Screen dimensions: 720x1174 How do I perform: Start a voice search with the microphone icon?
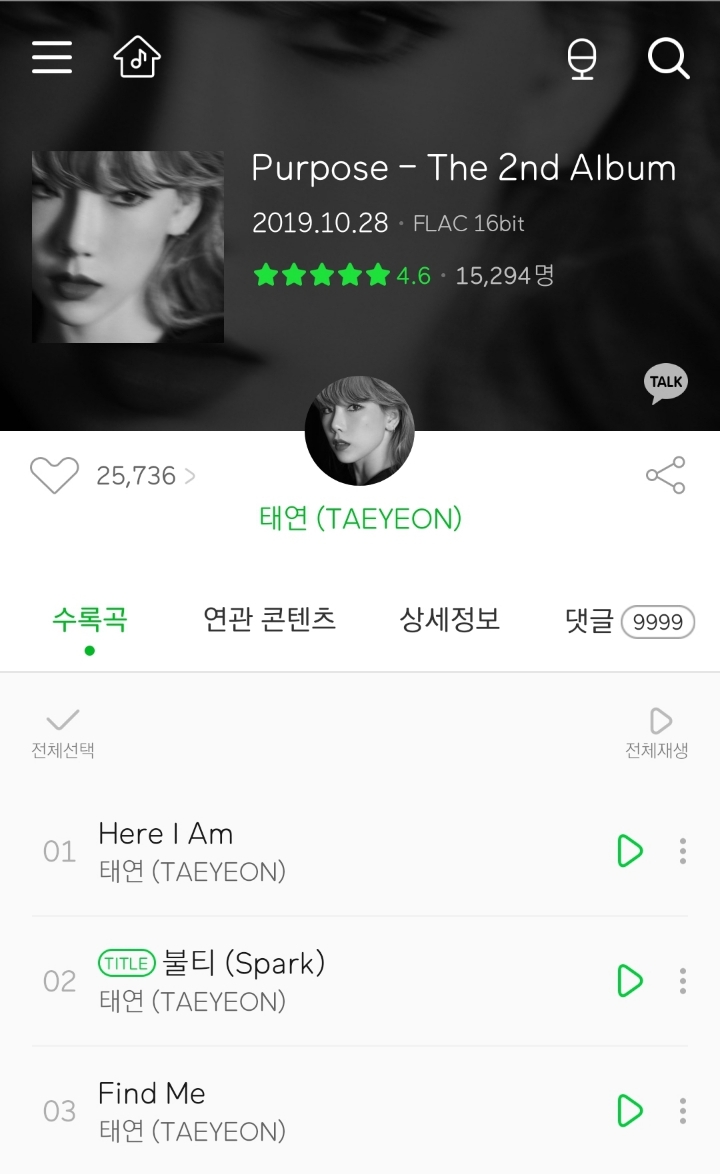[581, 58]
